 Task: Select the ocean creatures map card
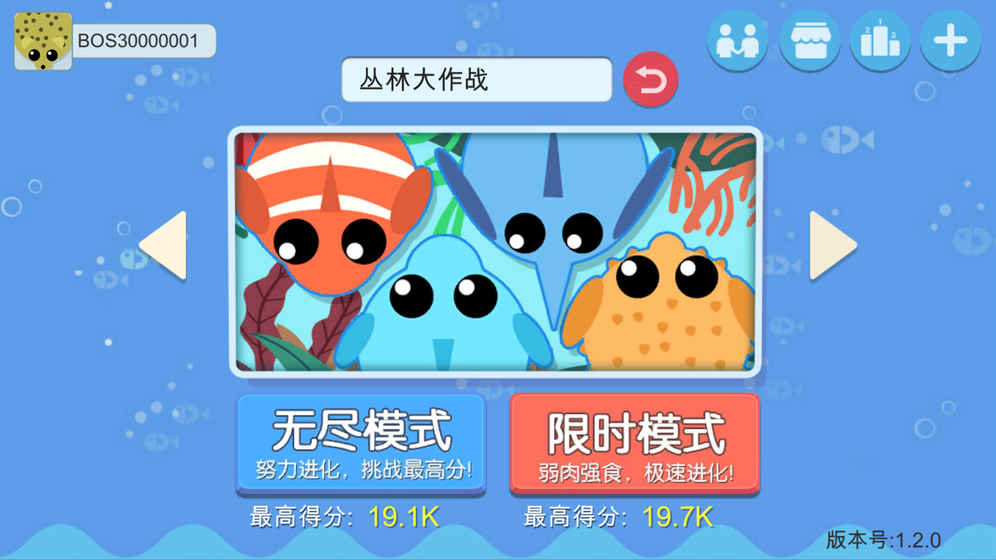[496, 251]
